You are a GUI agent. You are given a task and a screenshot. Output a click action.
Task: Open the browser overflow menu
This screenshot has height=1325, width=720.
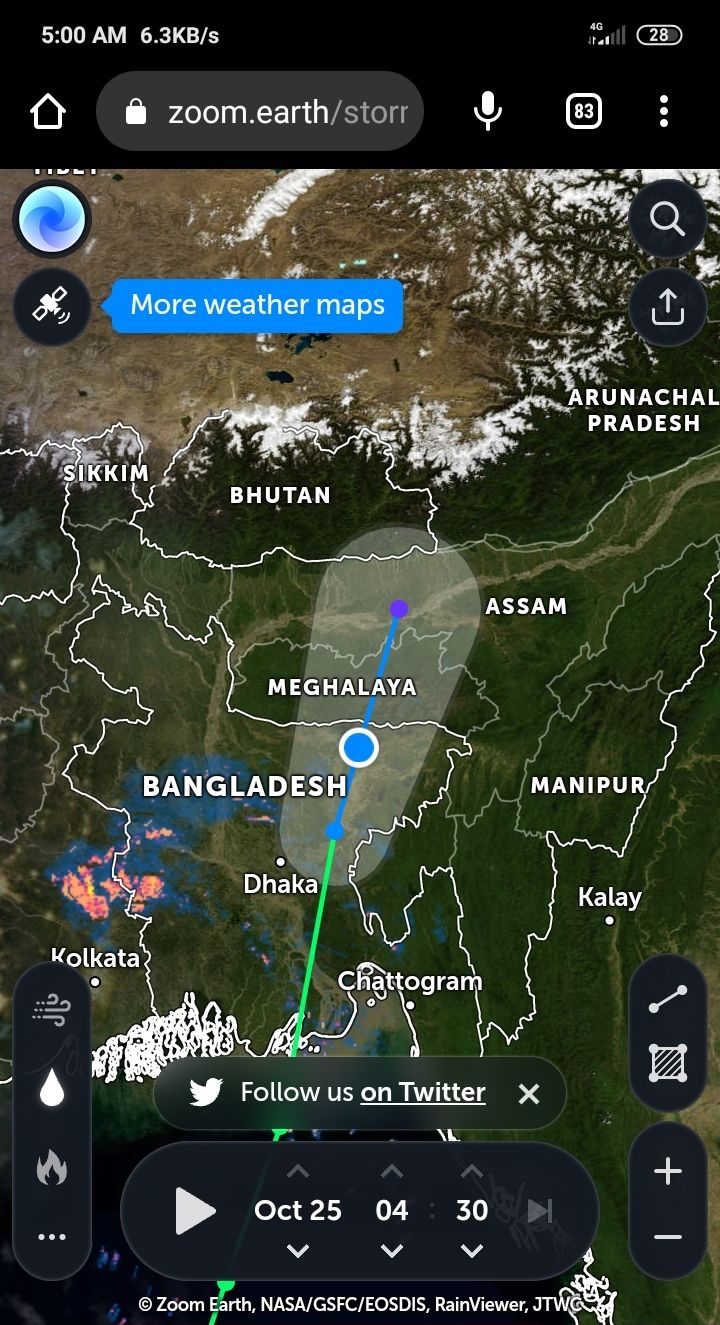point(664,112)
